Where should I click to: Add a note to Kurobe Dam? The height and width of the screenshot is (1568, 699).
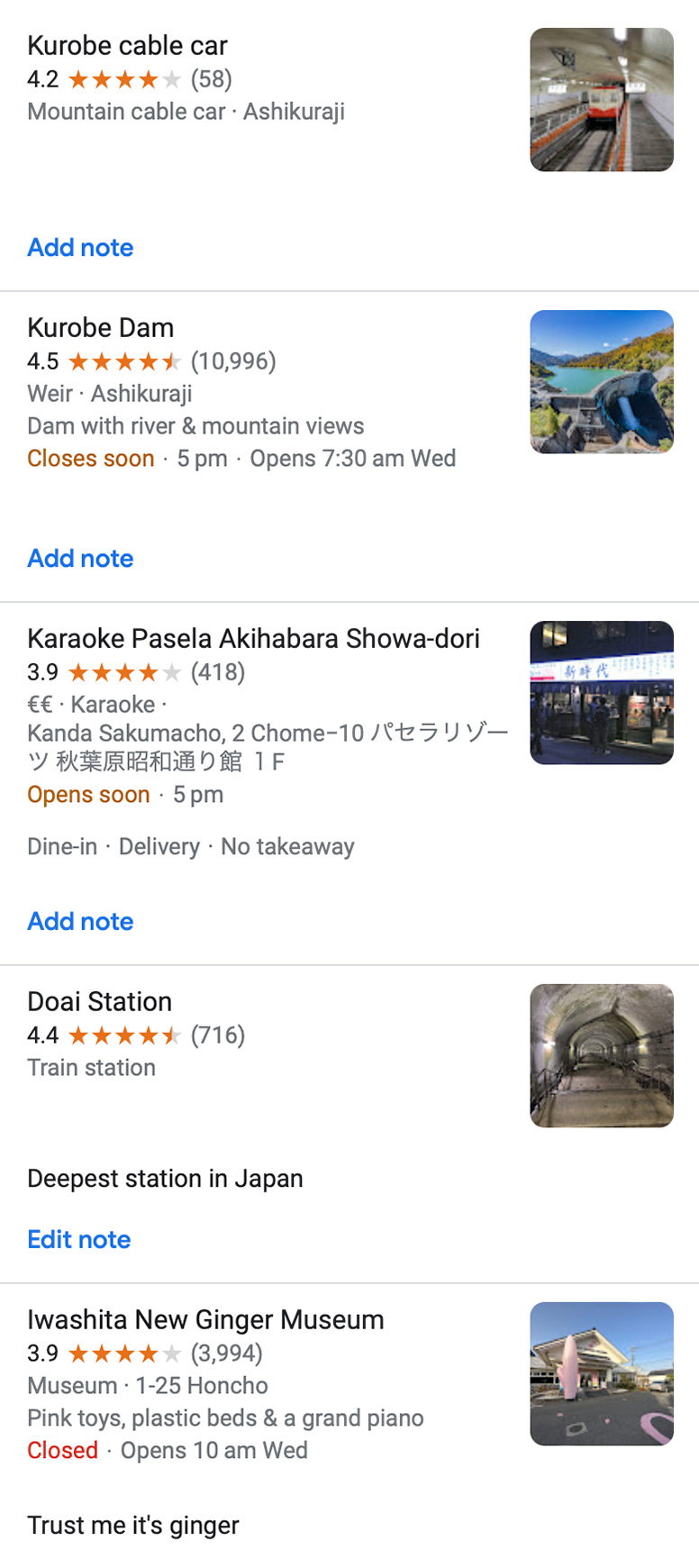point(80,559)
